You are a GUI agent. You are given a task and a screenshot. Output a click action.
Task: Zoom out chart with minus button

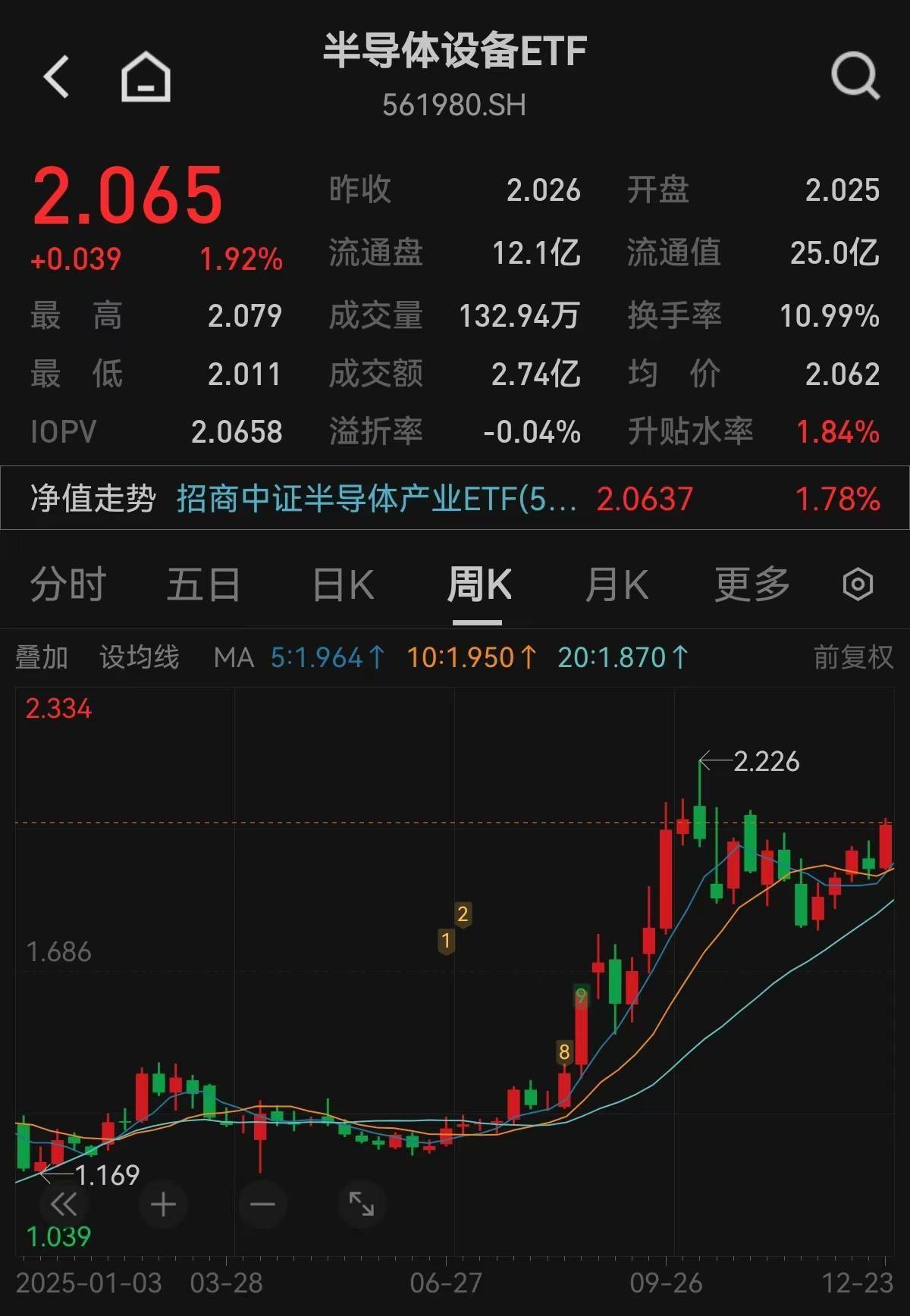pos(262,1204)
